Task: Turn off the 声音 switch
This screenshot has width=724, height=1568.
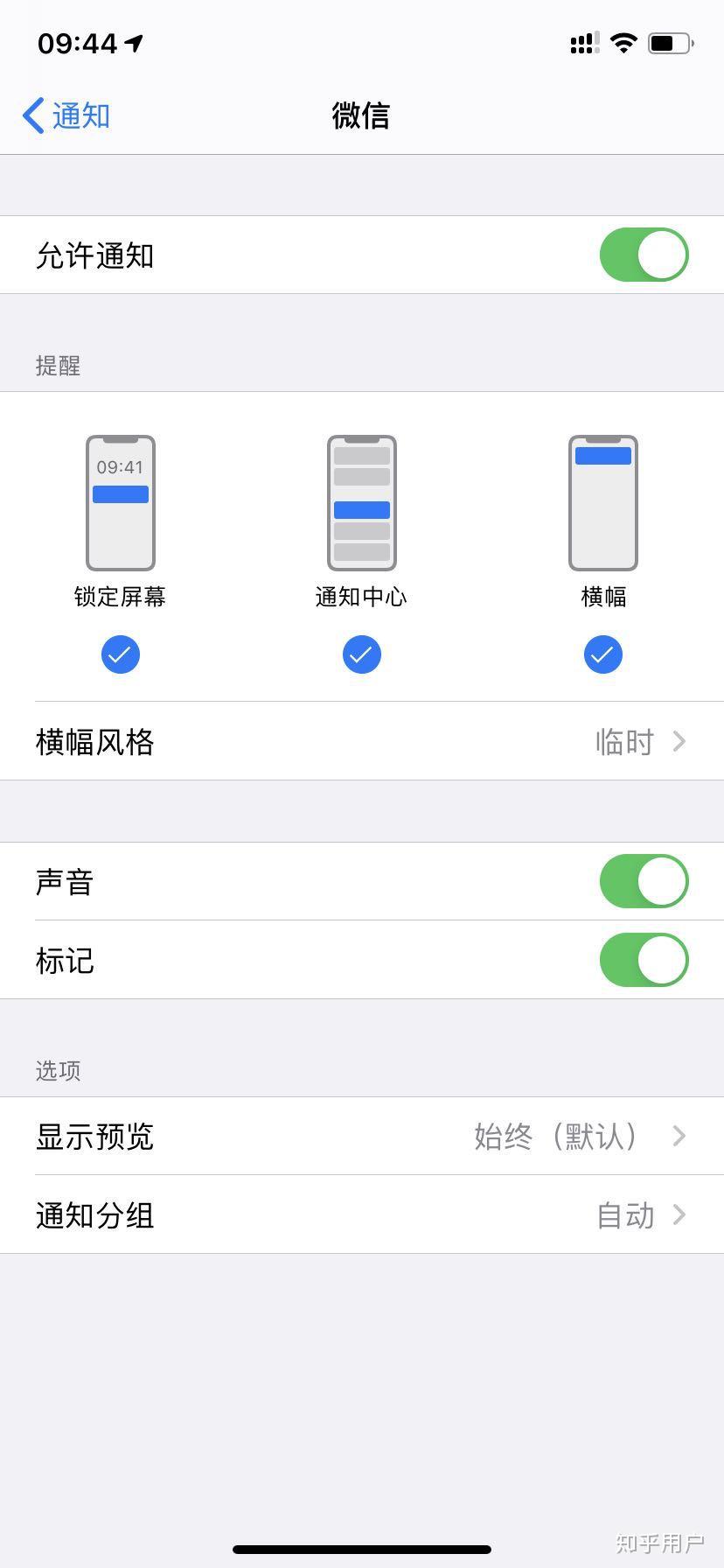Action: coord(644,881)
